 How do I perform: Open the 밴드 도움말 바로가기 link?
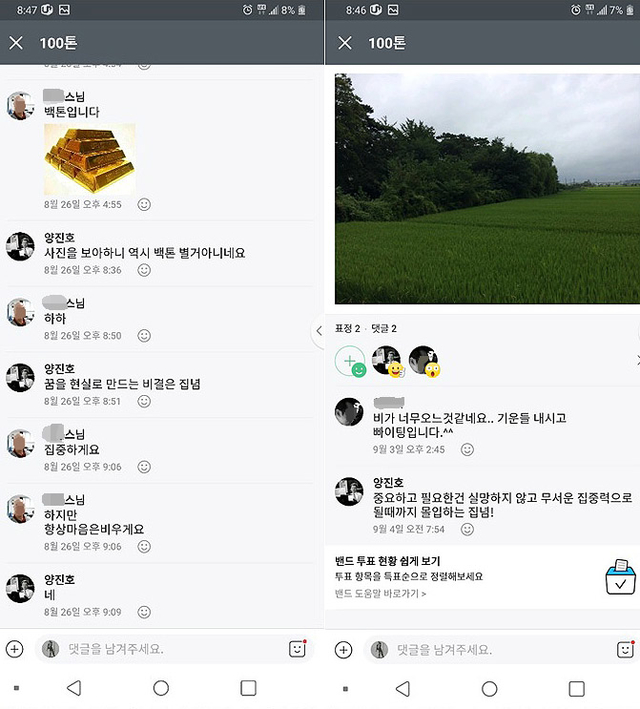pyautogui.click(x=381, y=594)
